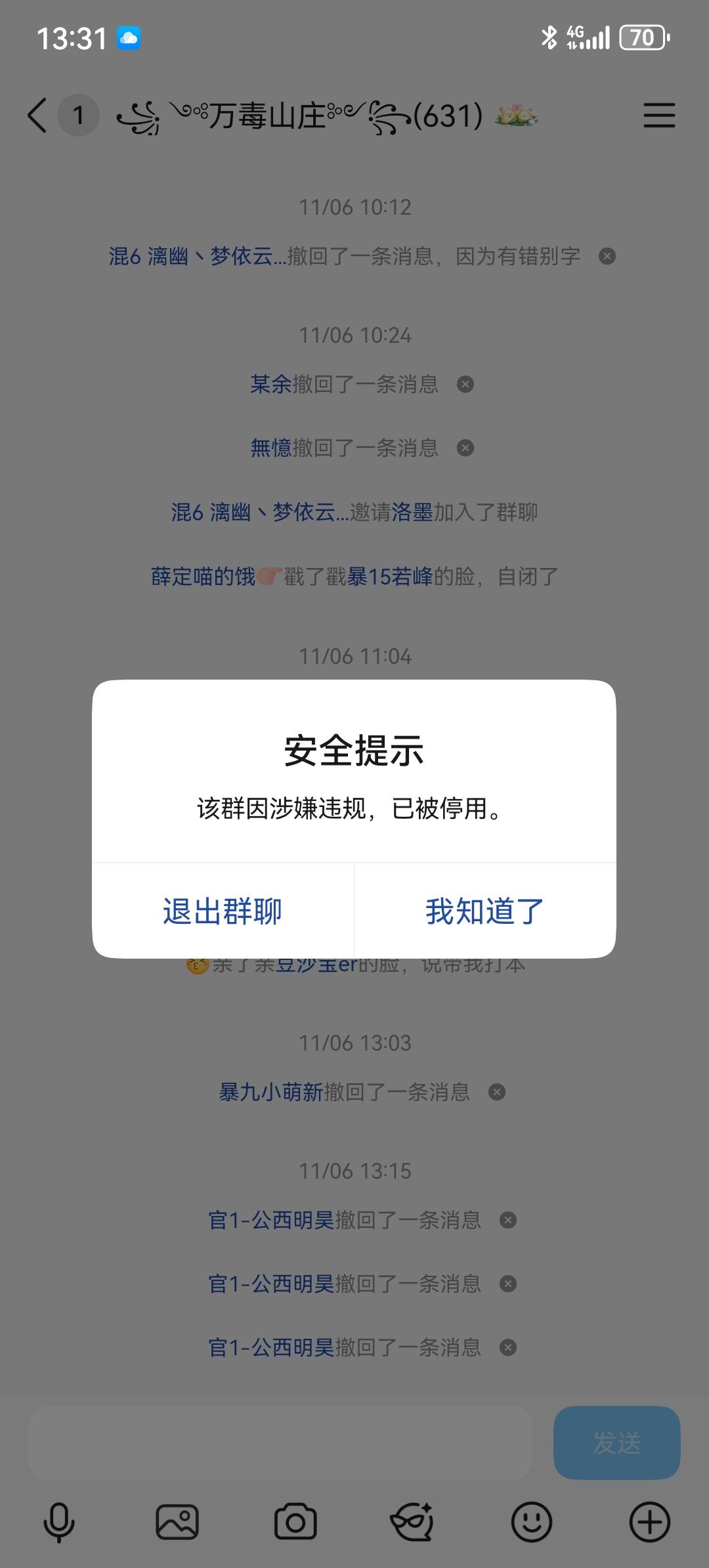Dismiss 某余's recalled message notice

pos(465,384)
